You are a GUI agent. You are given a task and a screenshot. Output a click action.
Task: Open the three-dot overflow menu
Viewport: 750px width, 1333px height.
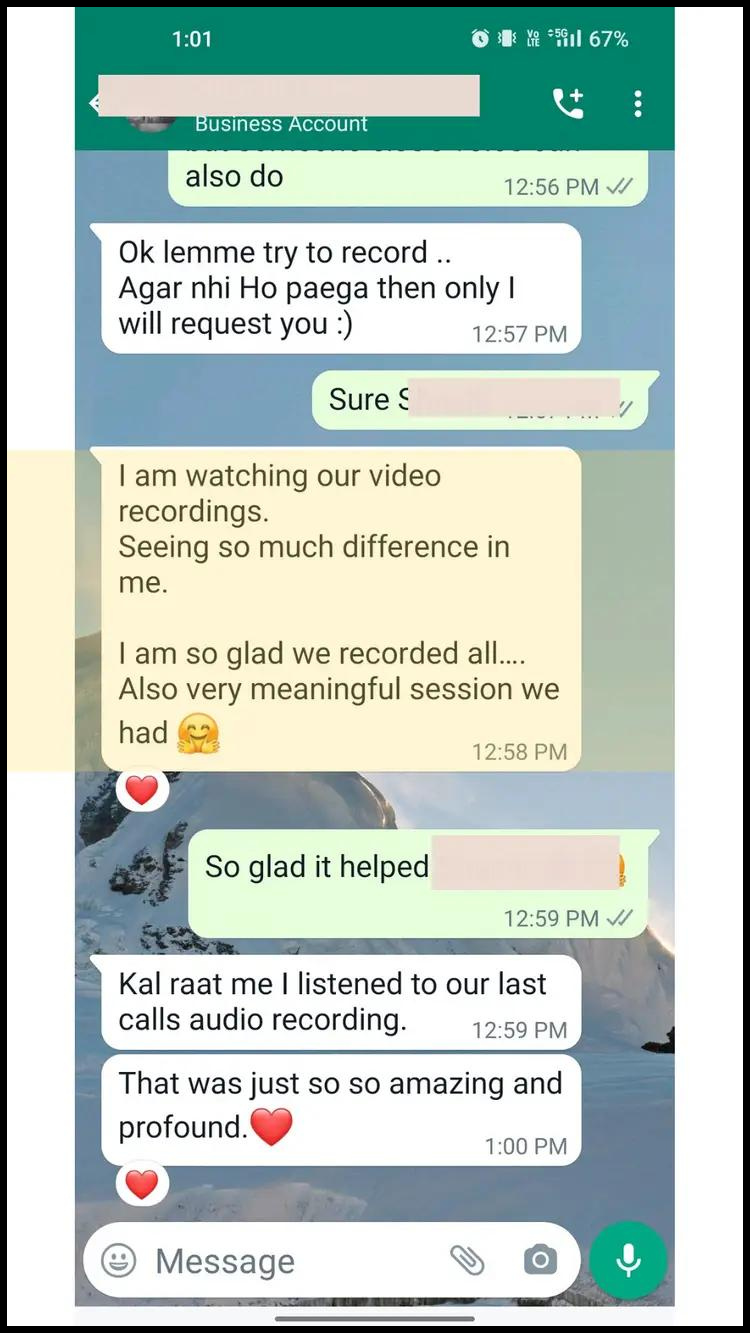click(x=638, y=103)
